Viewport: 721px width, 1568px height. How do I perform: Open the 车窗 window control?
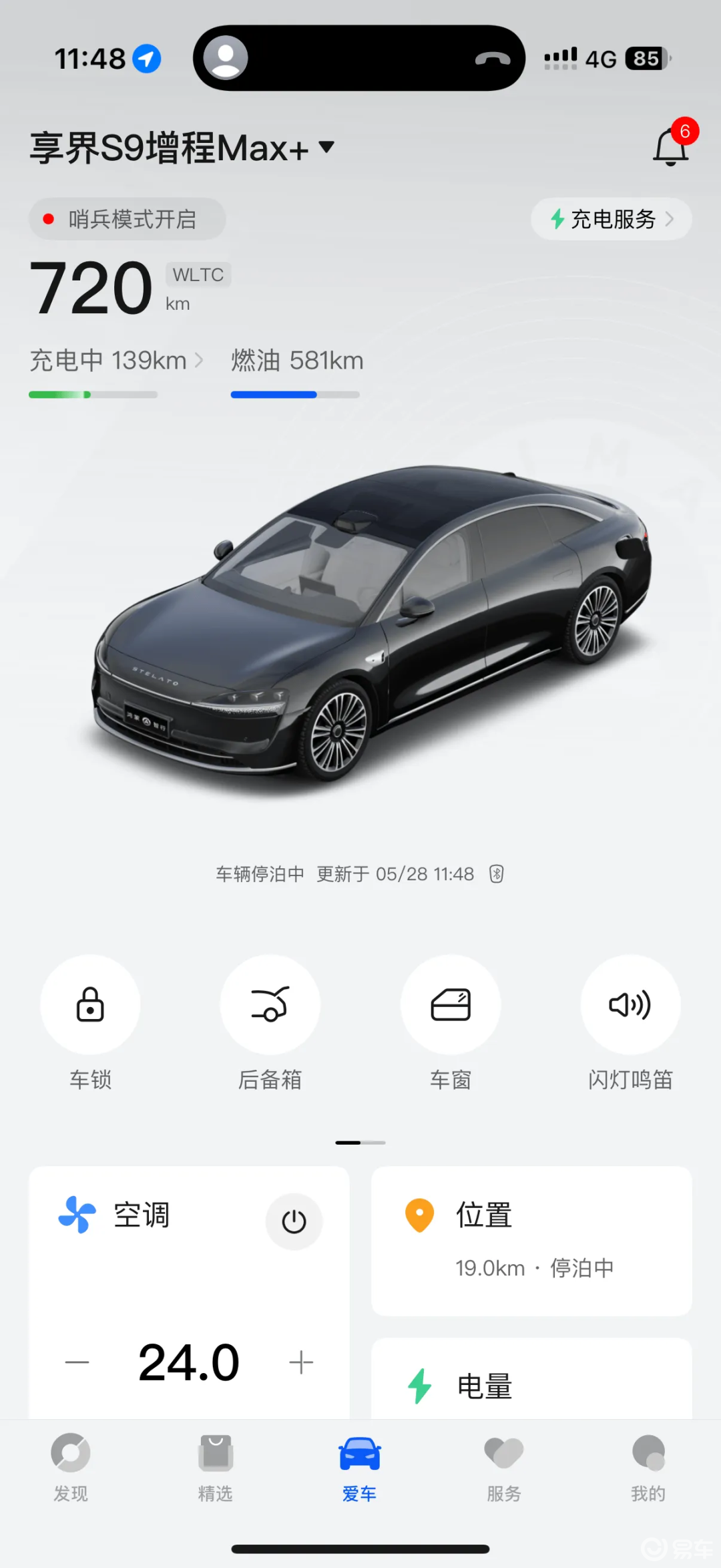click(450, 1004)
